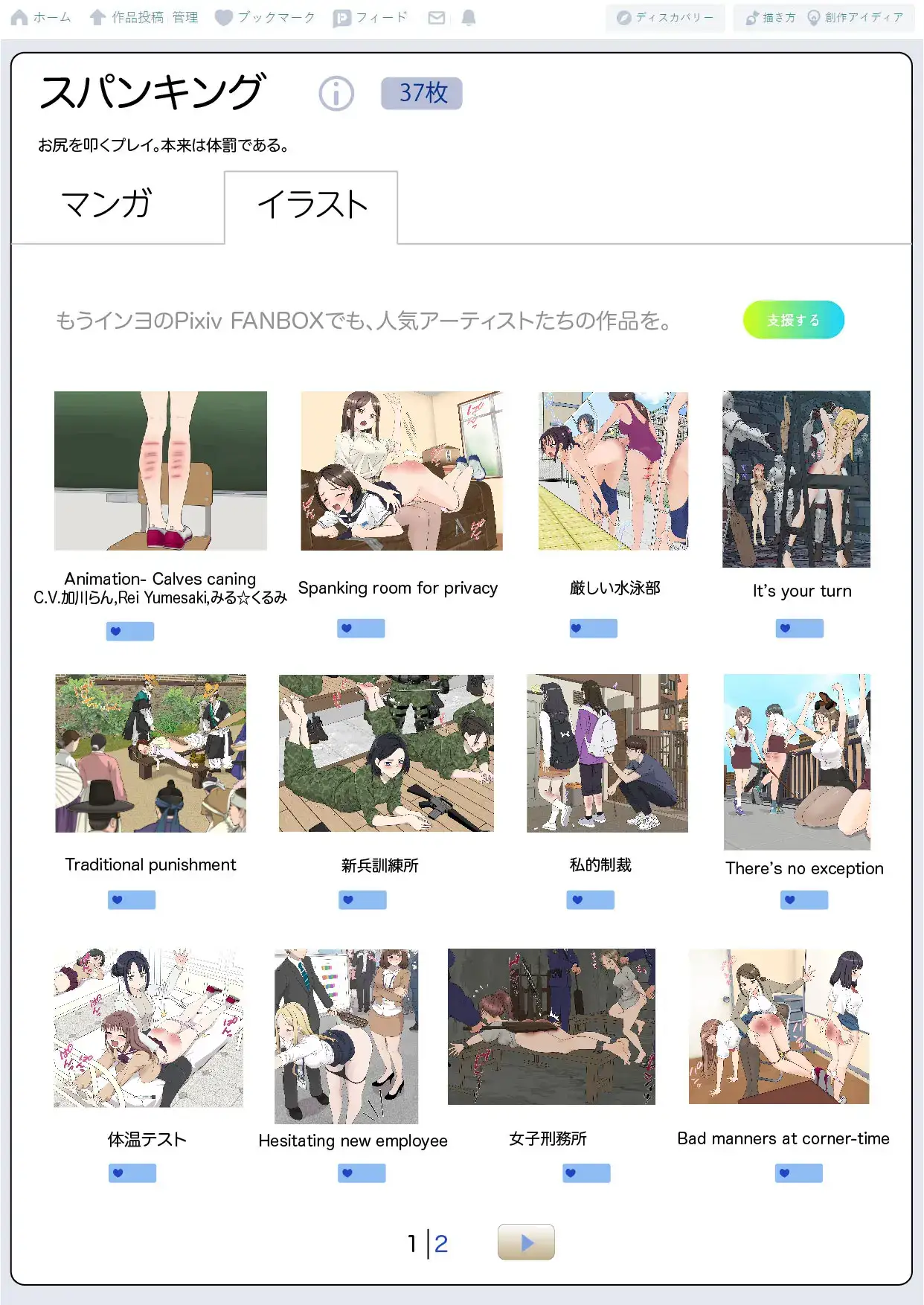
Task: Open the artwork titled 新兵訓練所
Action: coord(386,753)
